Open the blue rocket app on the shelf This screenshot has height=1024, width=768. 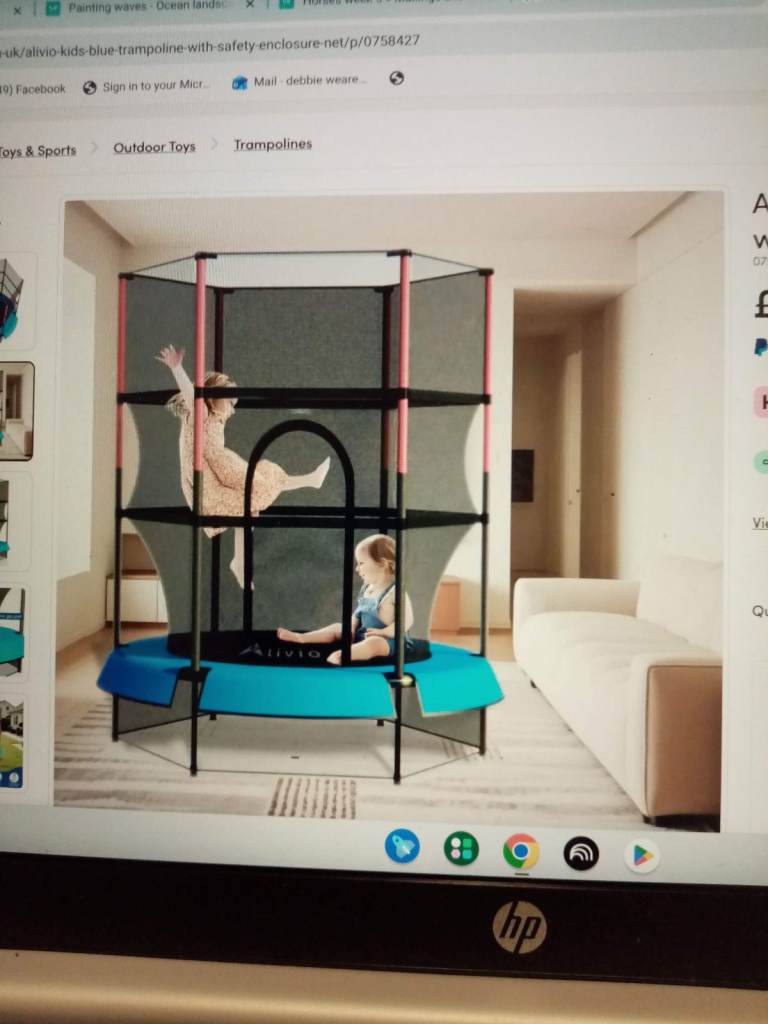(402, 846)
